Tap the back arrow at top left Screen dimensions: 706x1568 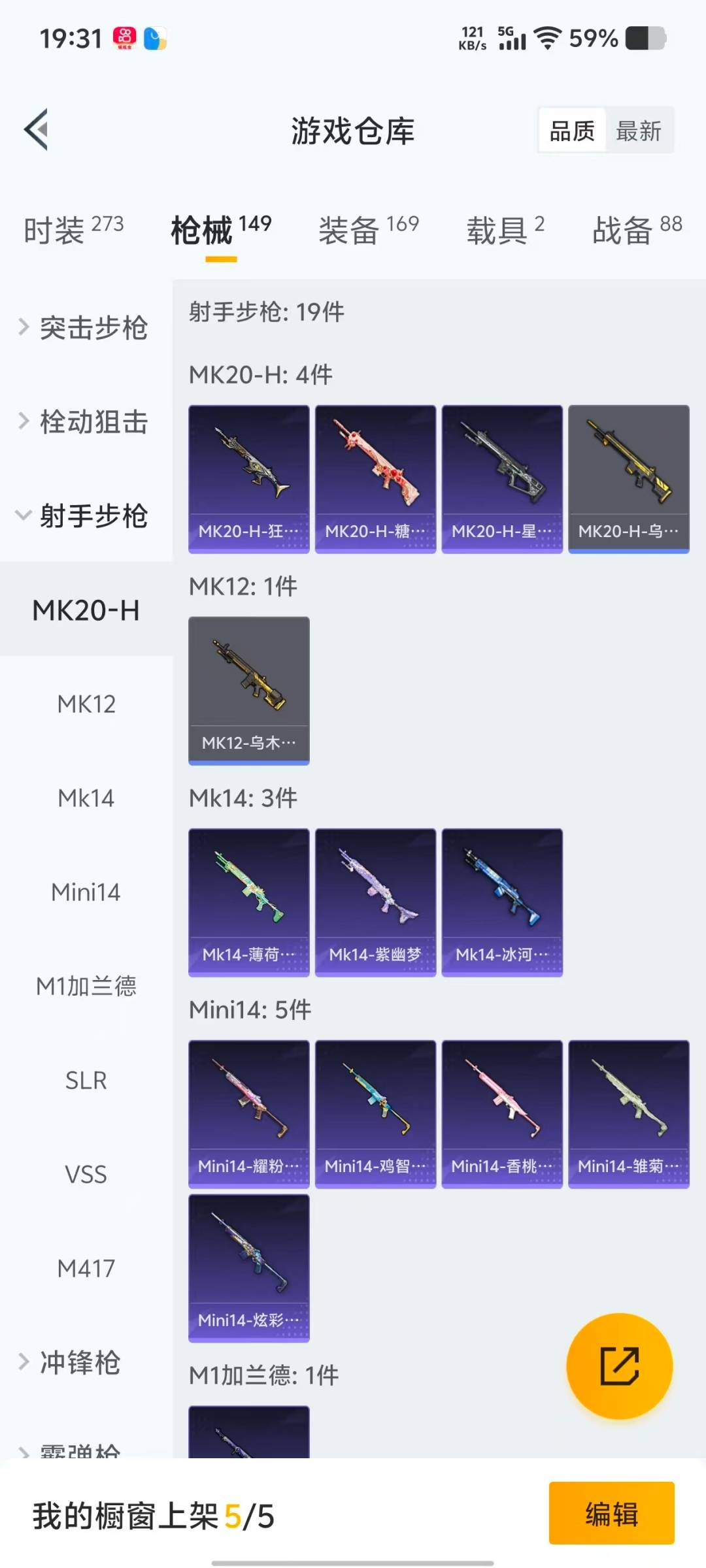click(36, 129)
